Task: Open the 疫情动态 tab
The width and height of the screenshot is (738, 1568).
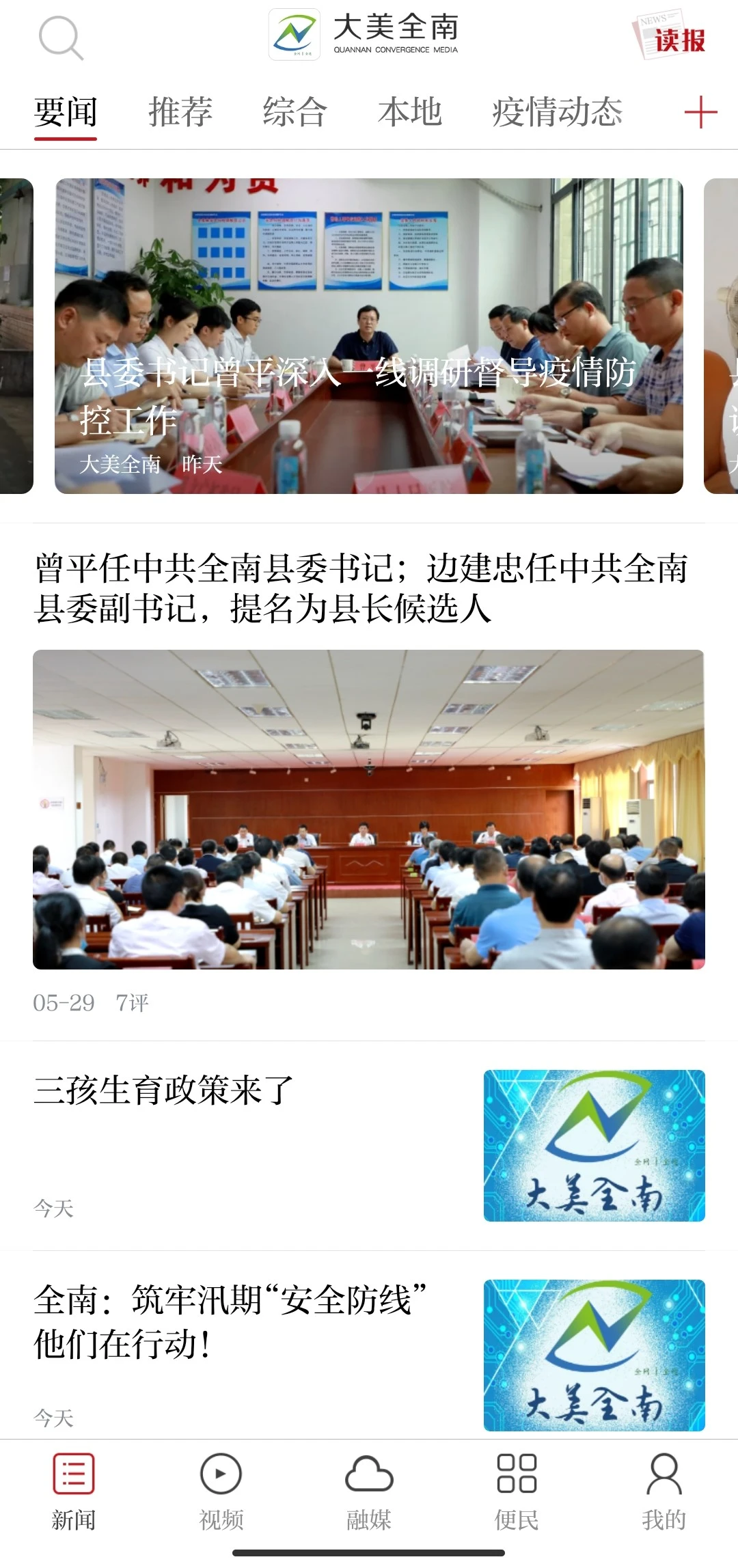Action: point(557,112)
